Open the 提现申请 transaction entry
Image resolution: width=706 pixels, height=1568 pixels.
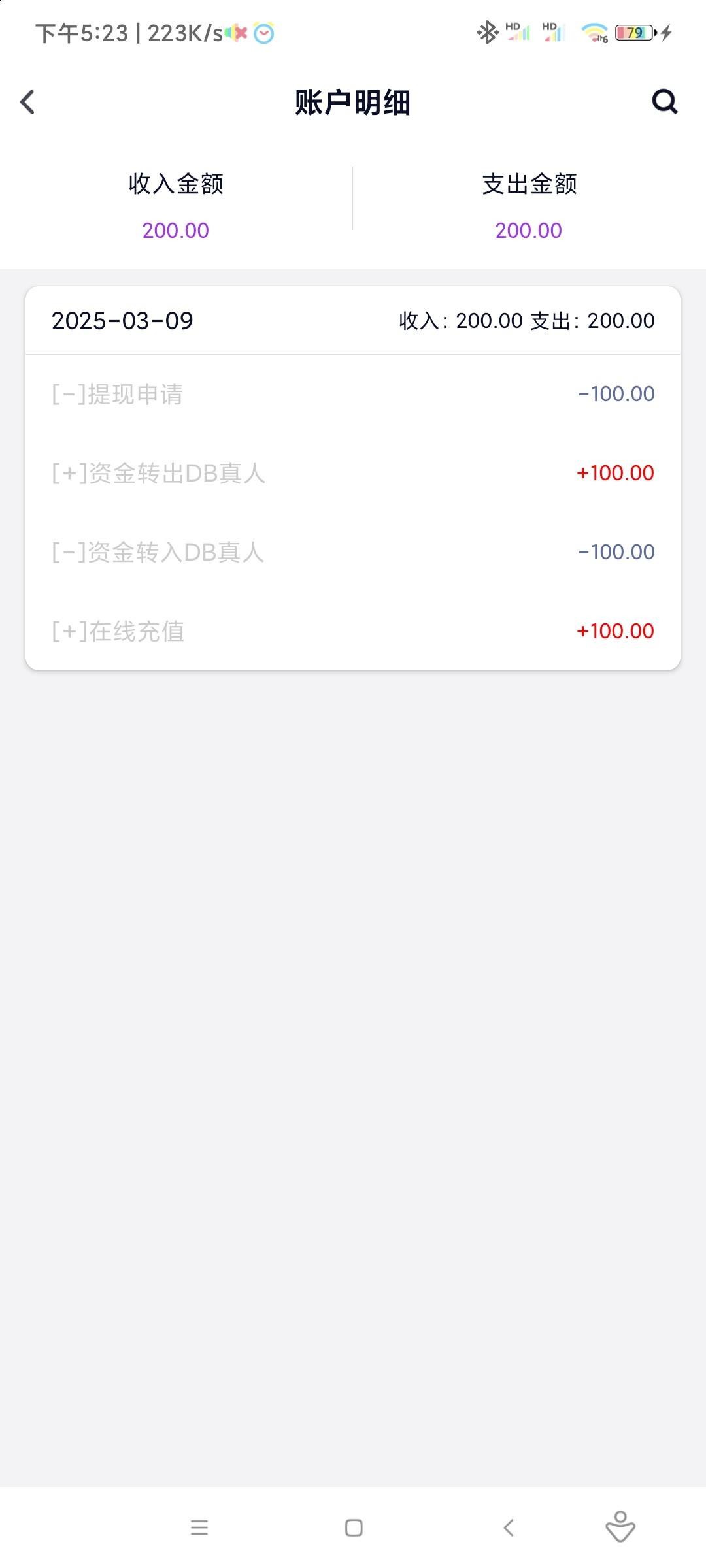point(353,394)
